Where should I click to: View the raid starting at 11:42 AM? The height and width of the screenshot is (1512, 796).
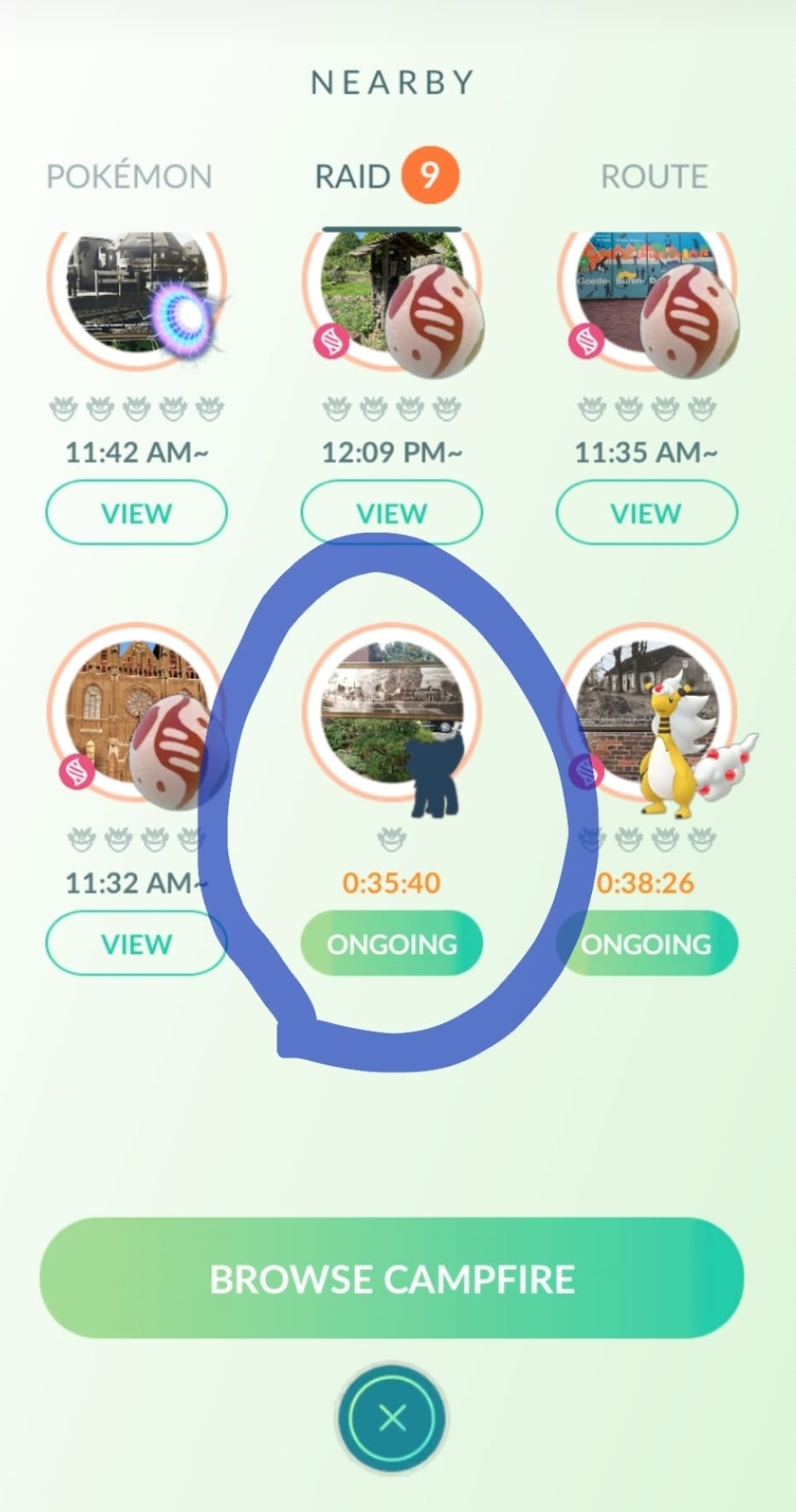click(136, 512)
